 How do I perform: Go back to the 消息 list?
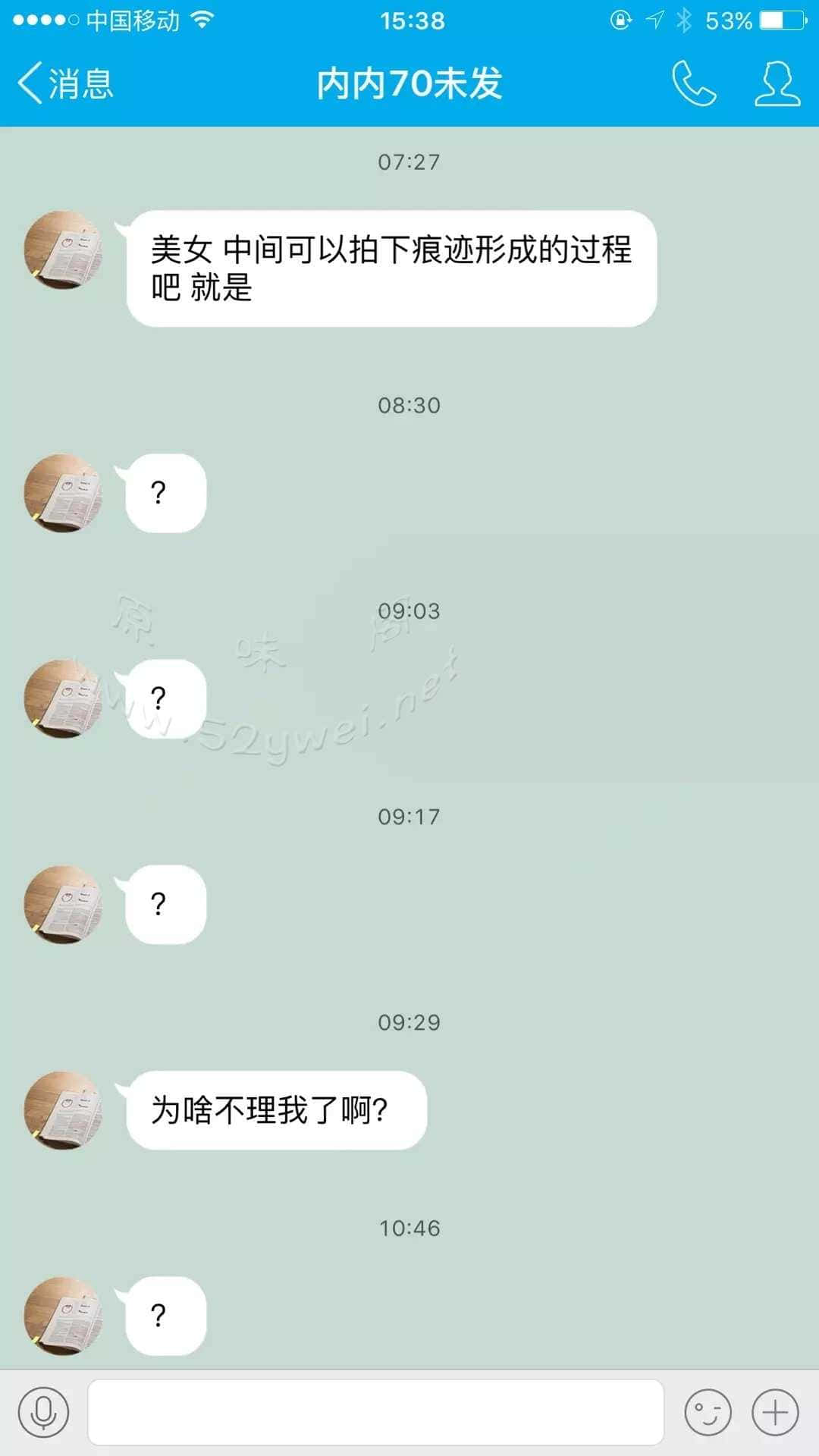click(65, 83)
